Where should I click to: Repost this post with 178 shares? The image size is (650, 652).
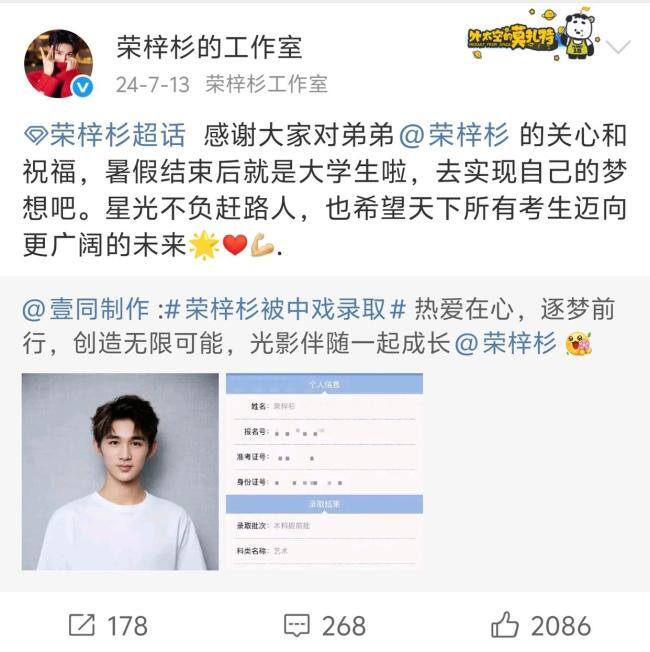coord(108,626)
